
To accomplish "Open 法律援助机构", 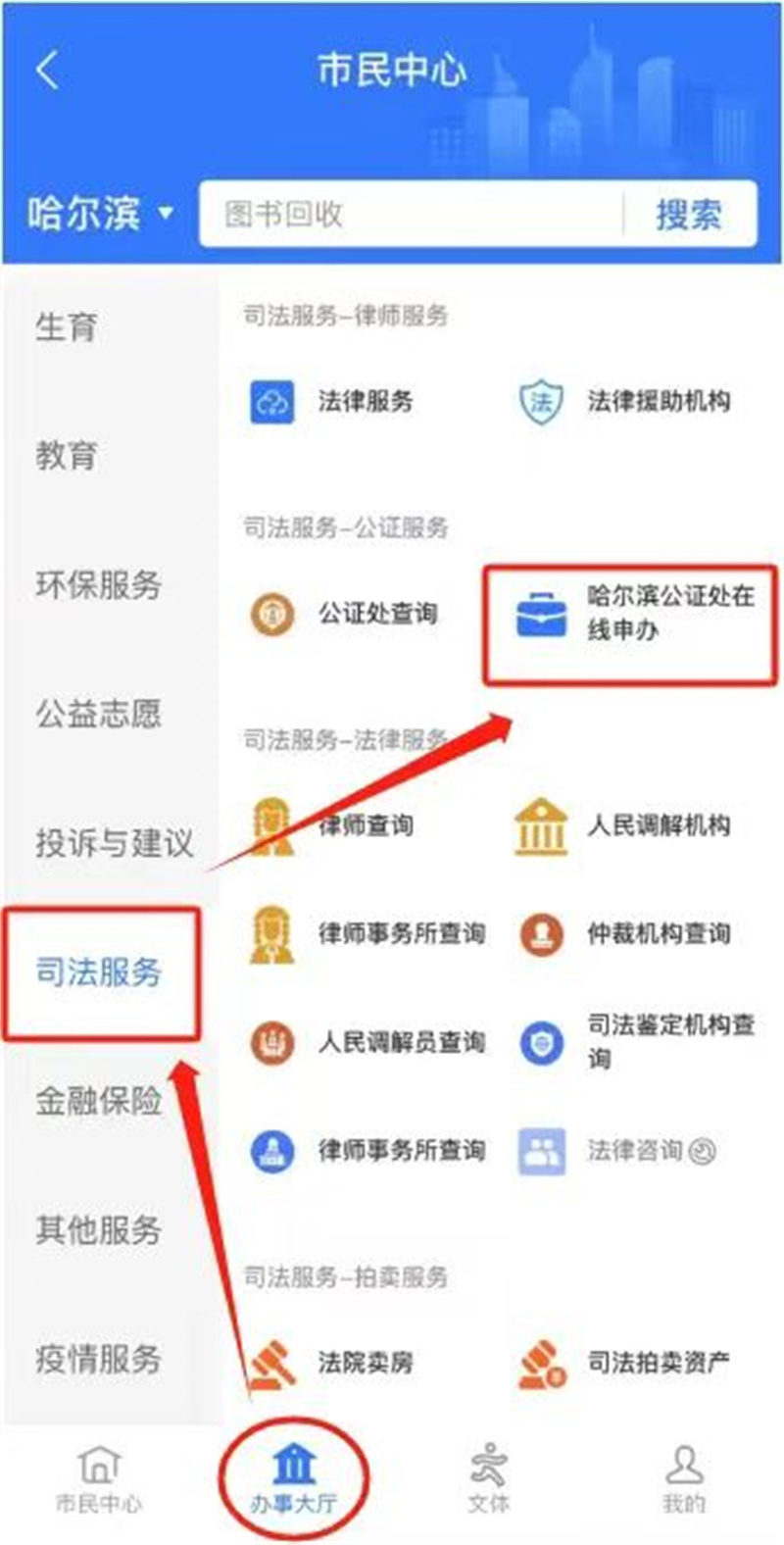I will (624, 401).
